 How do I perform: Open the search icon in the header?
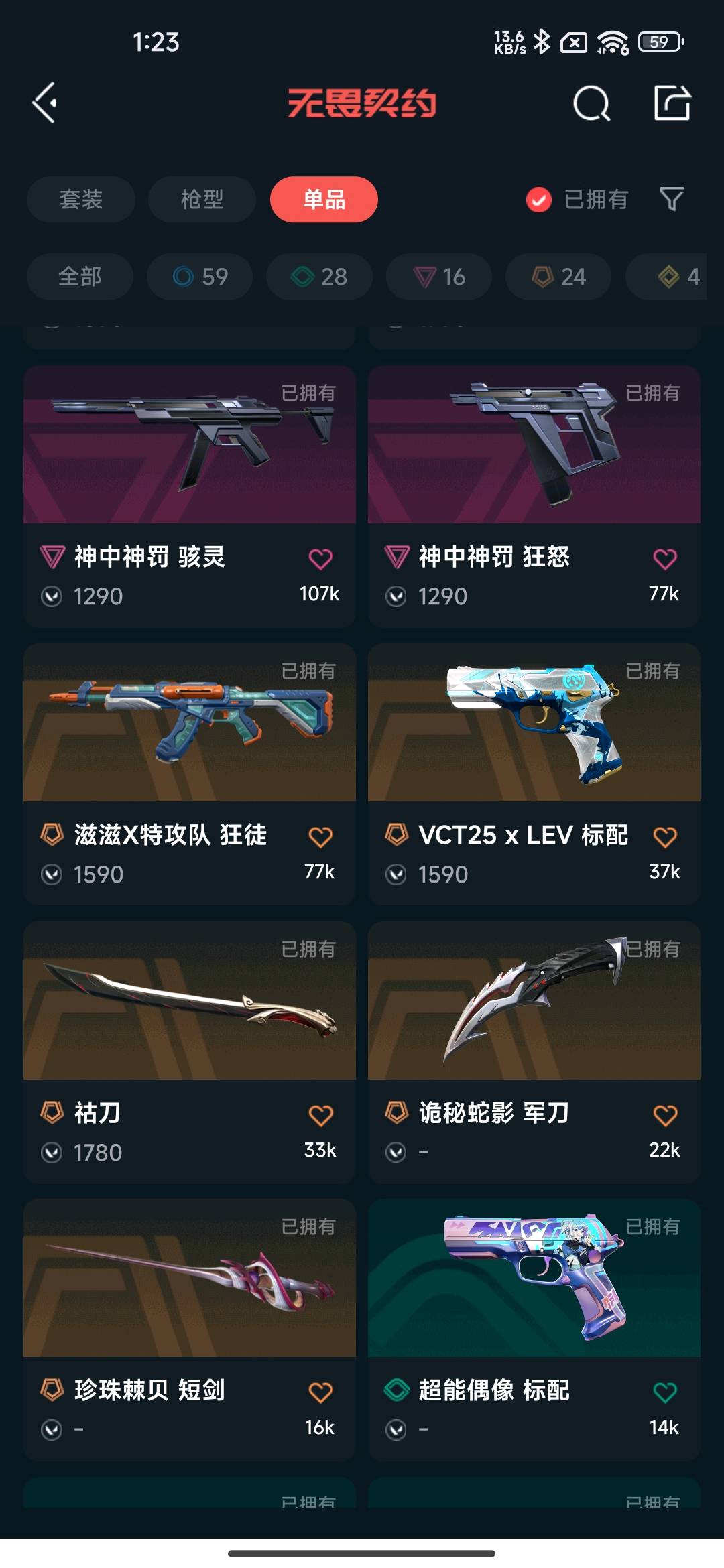(x=591, y=104)
